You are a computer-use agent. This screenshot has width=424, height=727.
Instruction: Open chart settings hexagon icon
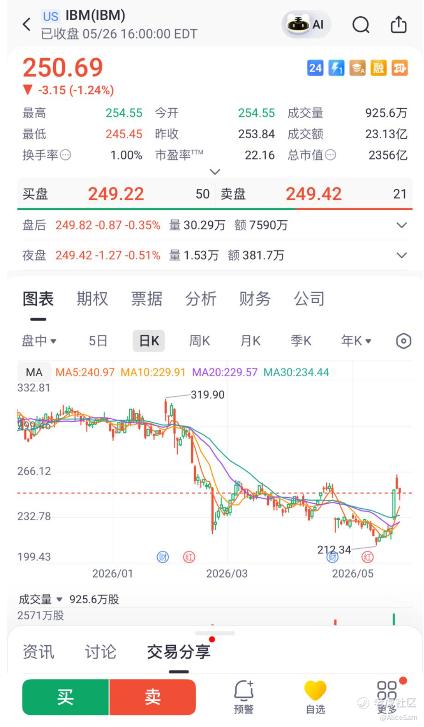(x=404, y=341)
